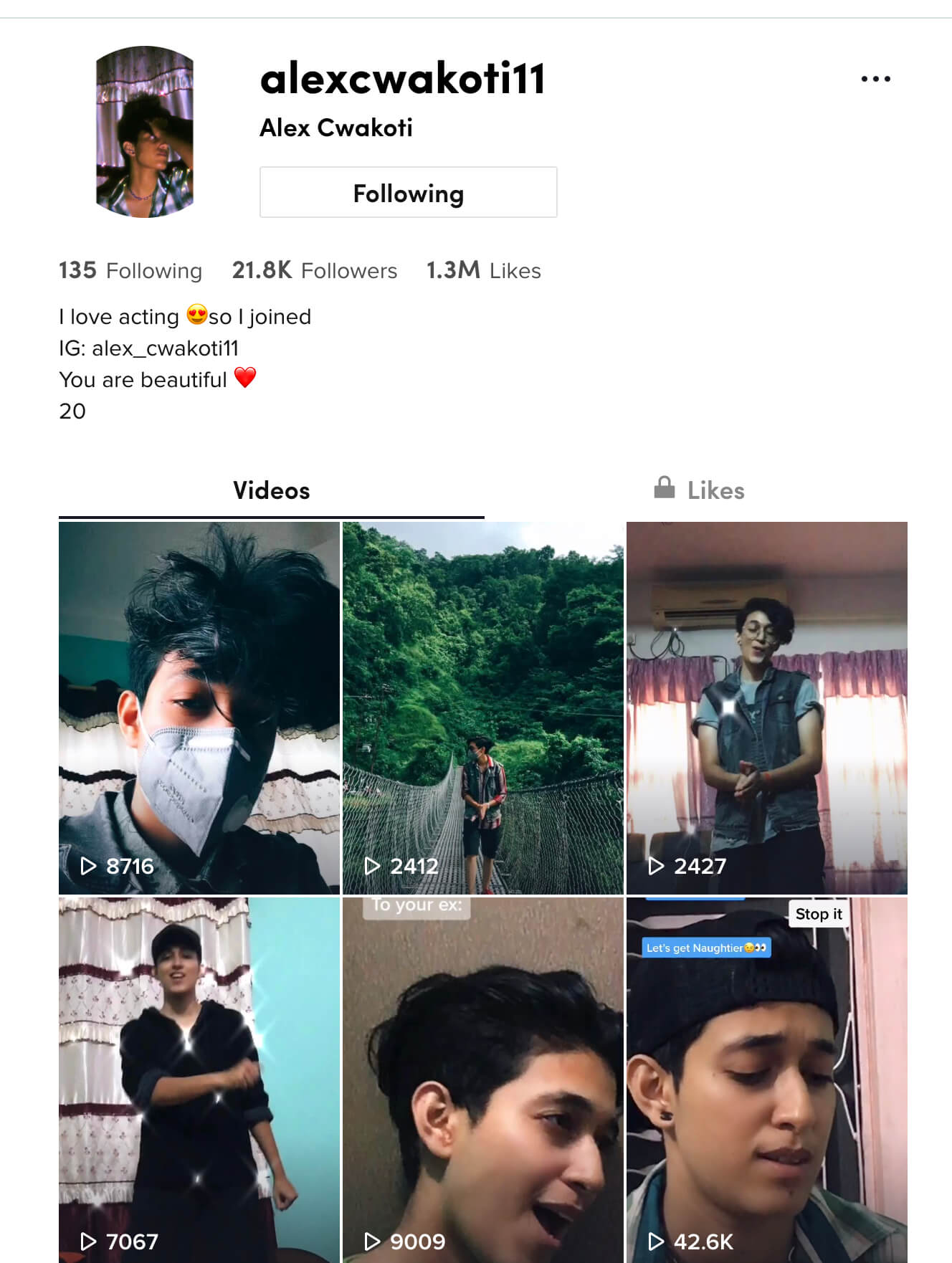View the 21.8K Followers list
The height and width of the screenshot is (1263, 952).
pyautogui.click(x=314, y=270)
